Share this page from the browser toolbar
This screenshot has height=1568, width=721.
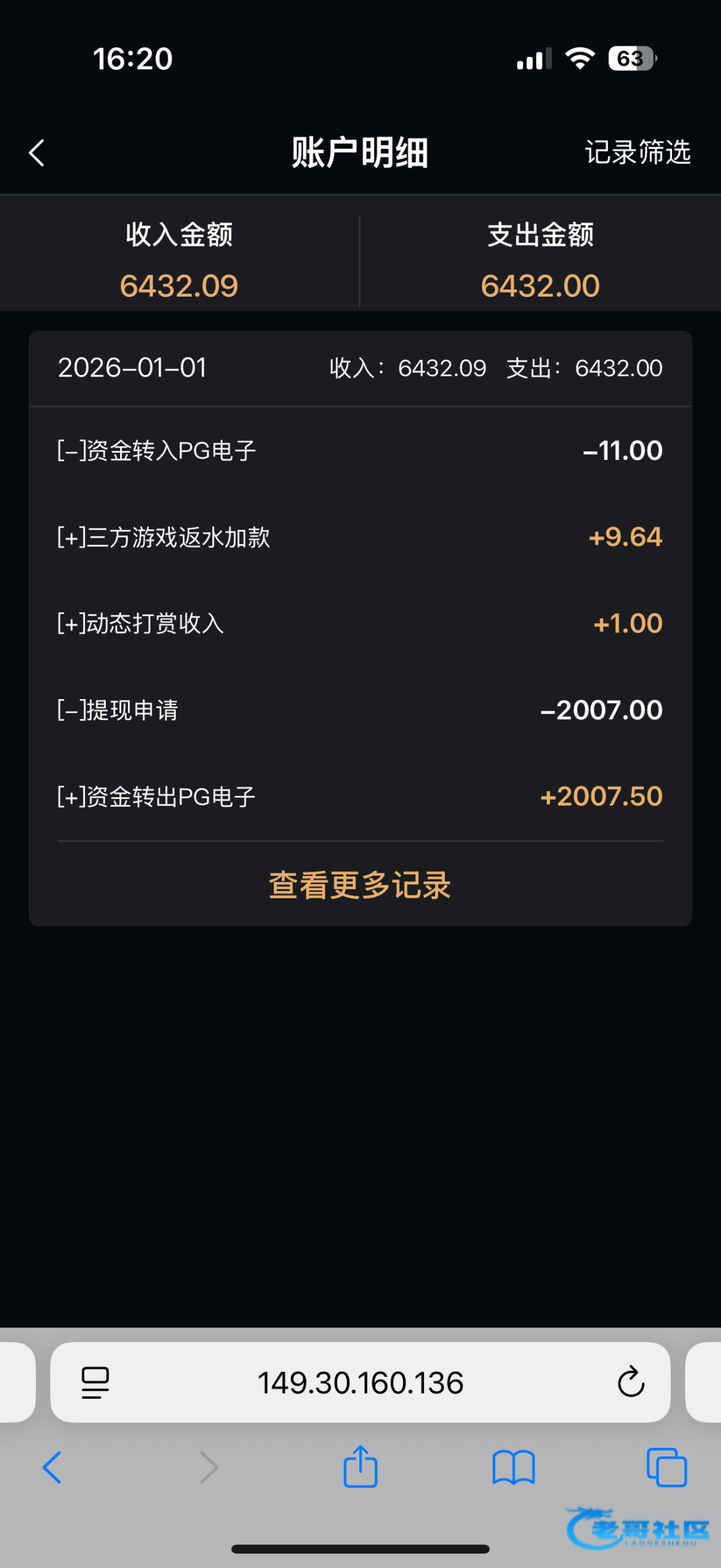(360, 1467)
